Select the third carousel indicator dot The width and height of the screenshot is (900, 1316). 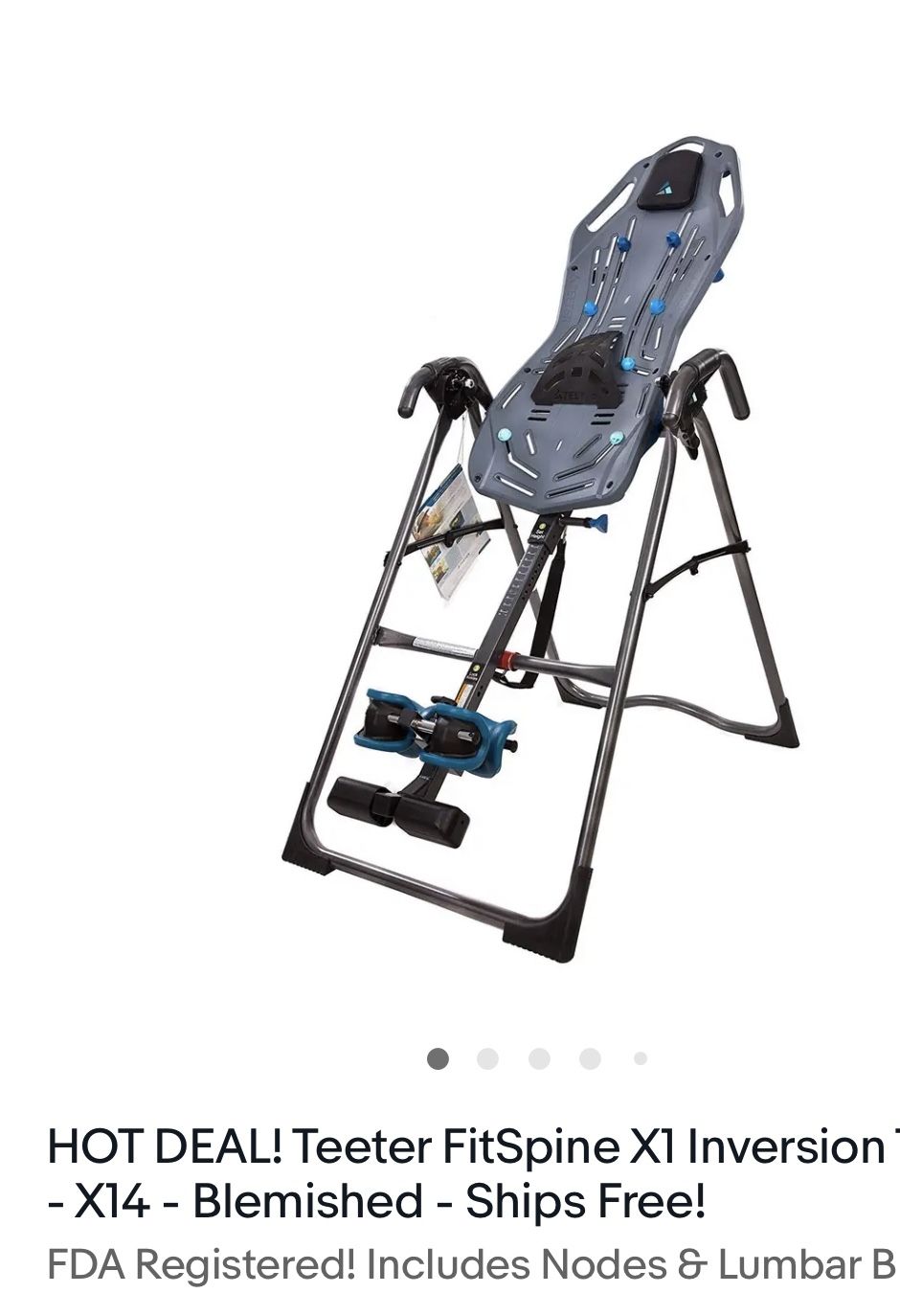(539, 1058)
